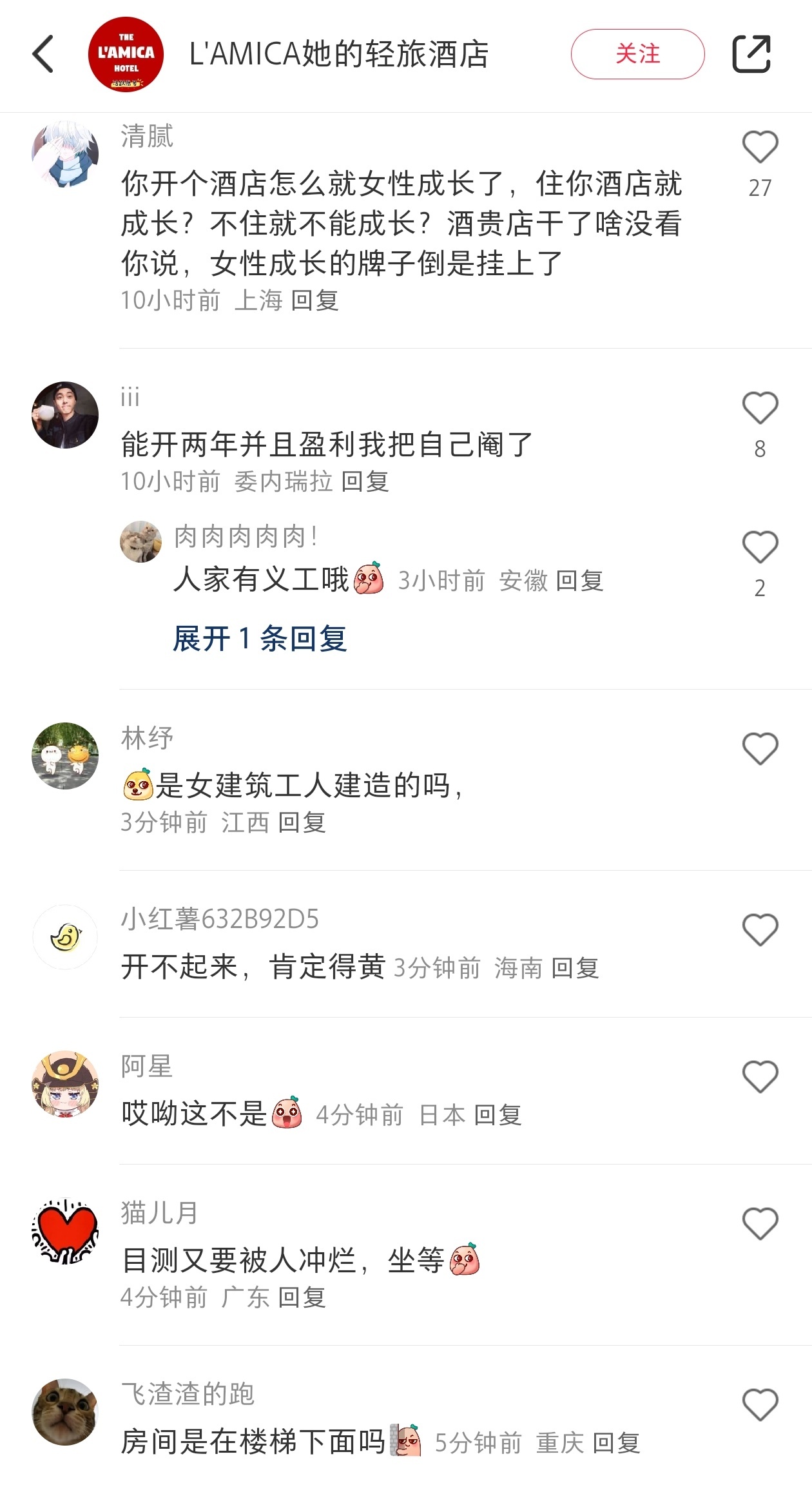Like iii's comment about 盈利
This screenshot has height=1492, width=812.
coord(760,409)
